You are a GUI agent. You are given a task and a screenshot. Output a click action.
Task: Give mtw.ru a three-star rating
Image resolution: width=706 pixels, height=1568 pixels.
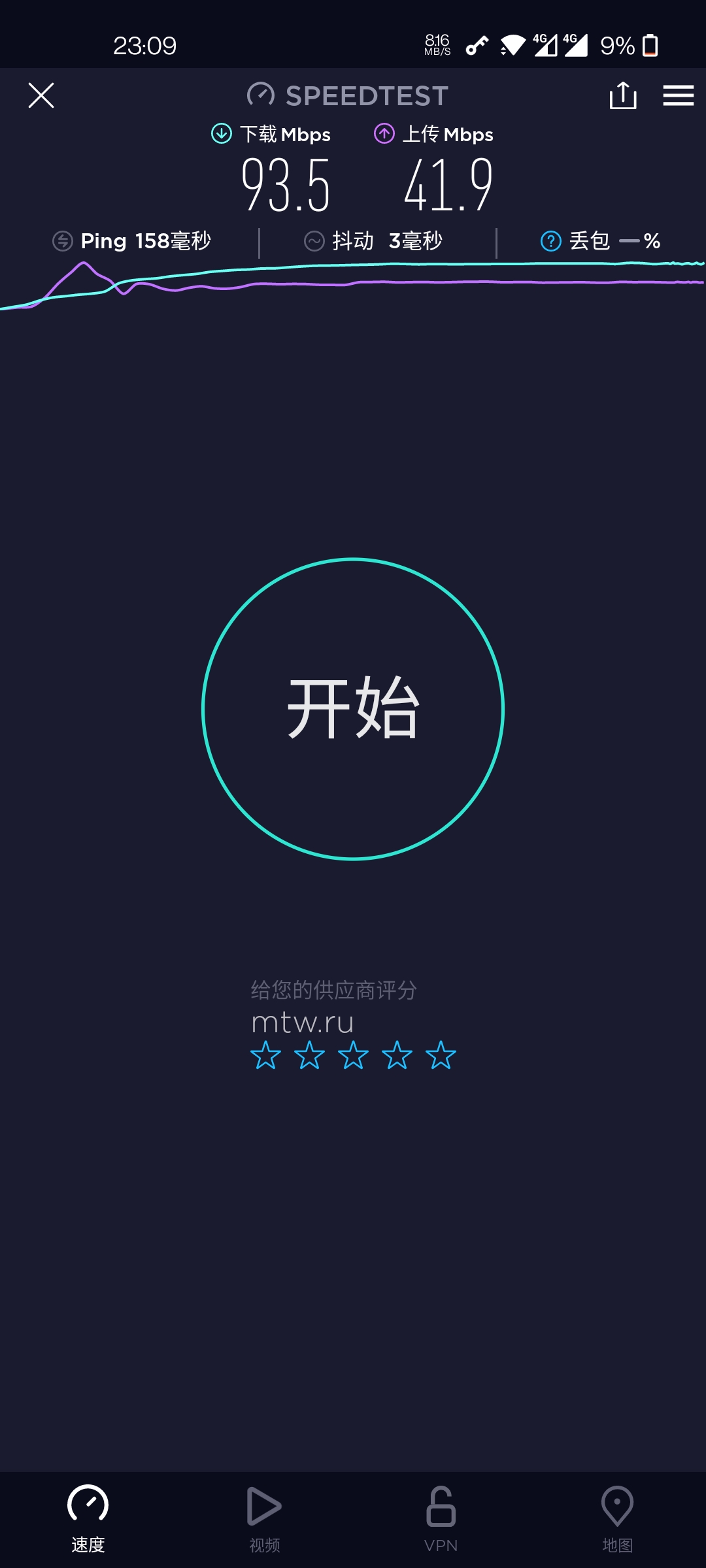pos(353,1055)
